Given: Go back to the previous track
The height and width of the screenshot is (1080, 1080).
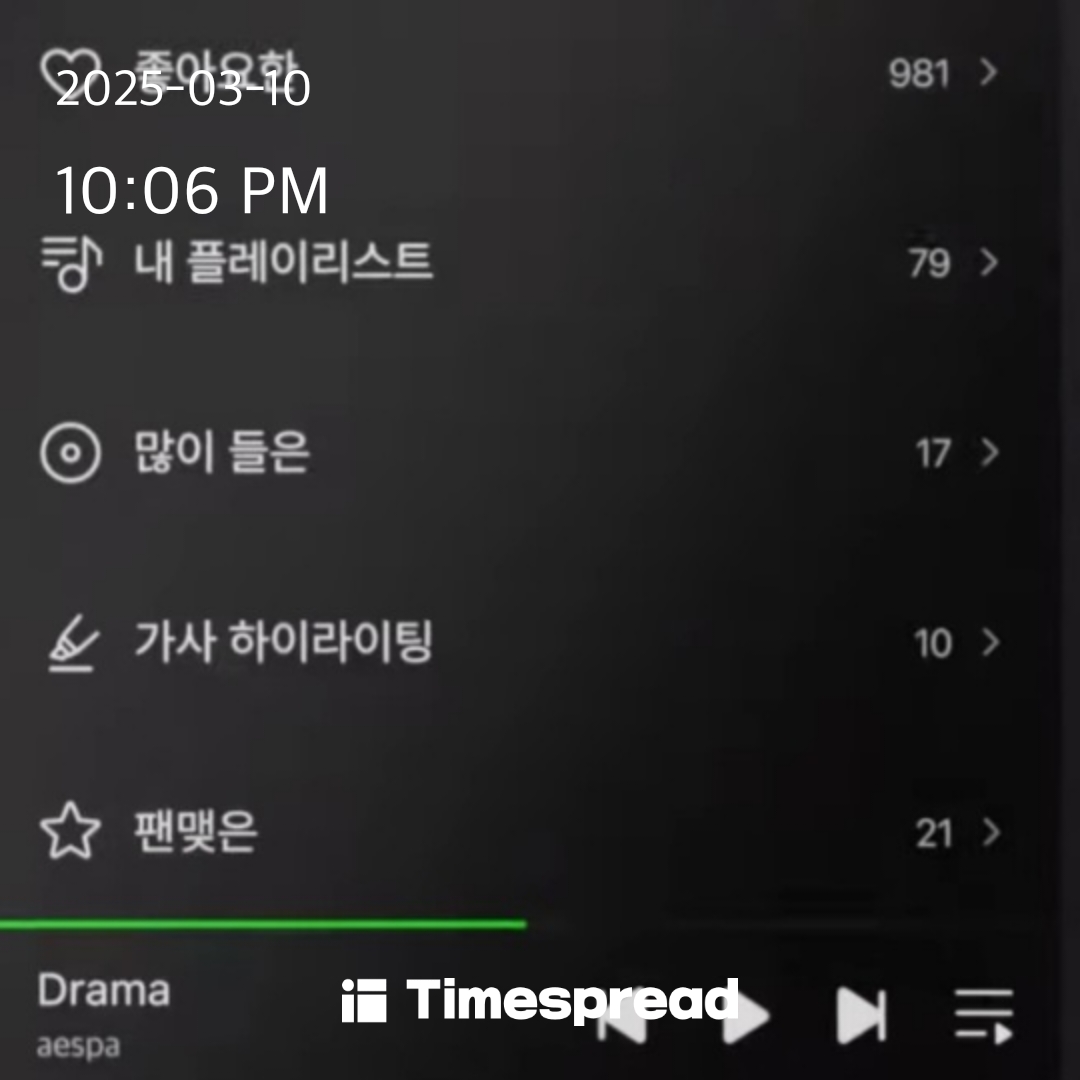Looking at the screenshot, I should [621, 1019].
